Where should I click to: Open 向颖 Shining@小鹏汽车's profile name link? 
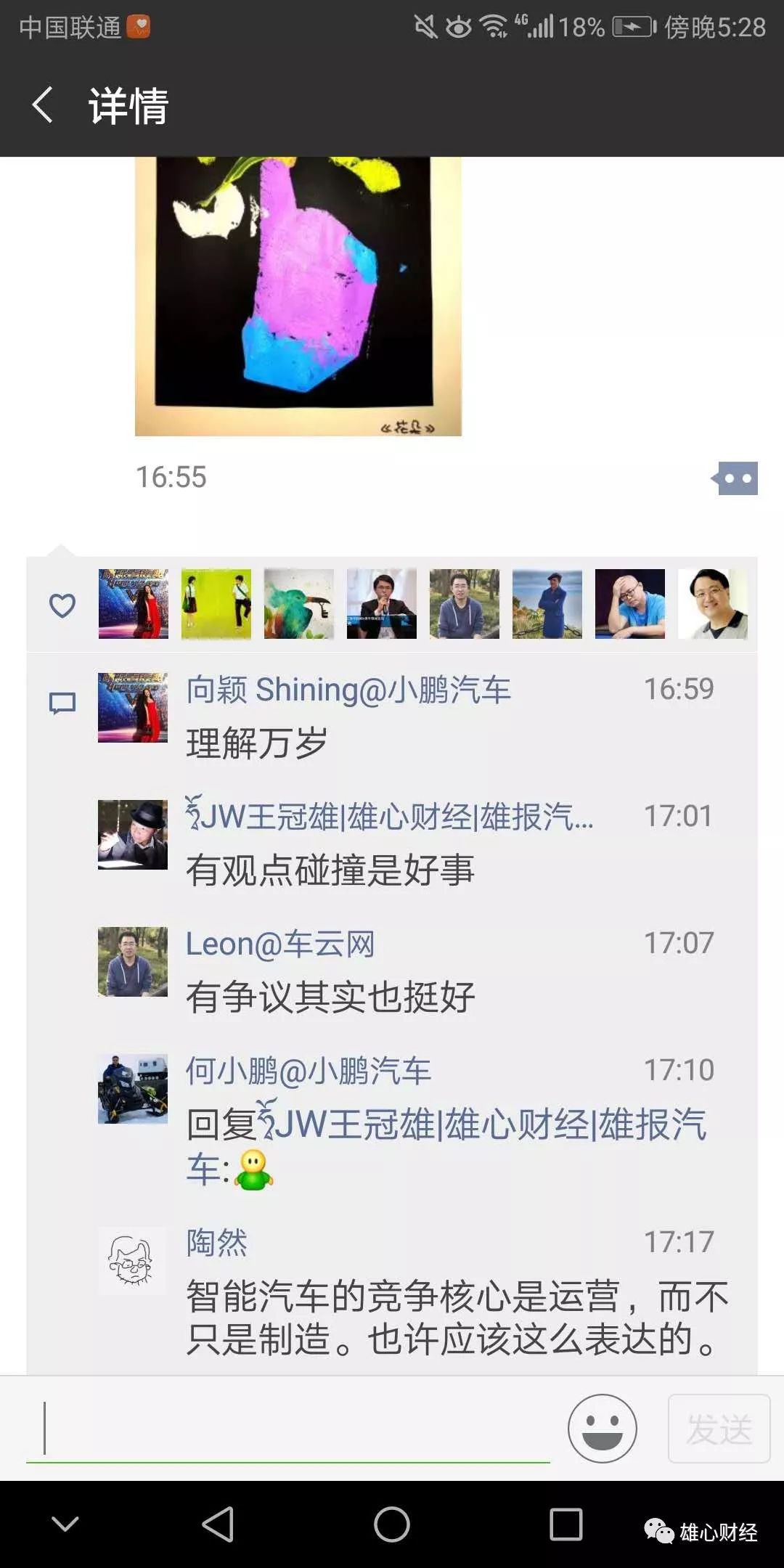[x=348, y=690]
